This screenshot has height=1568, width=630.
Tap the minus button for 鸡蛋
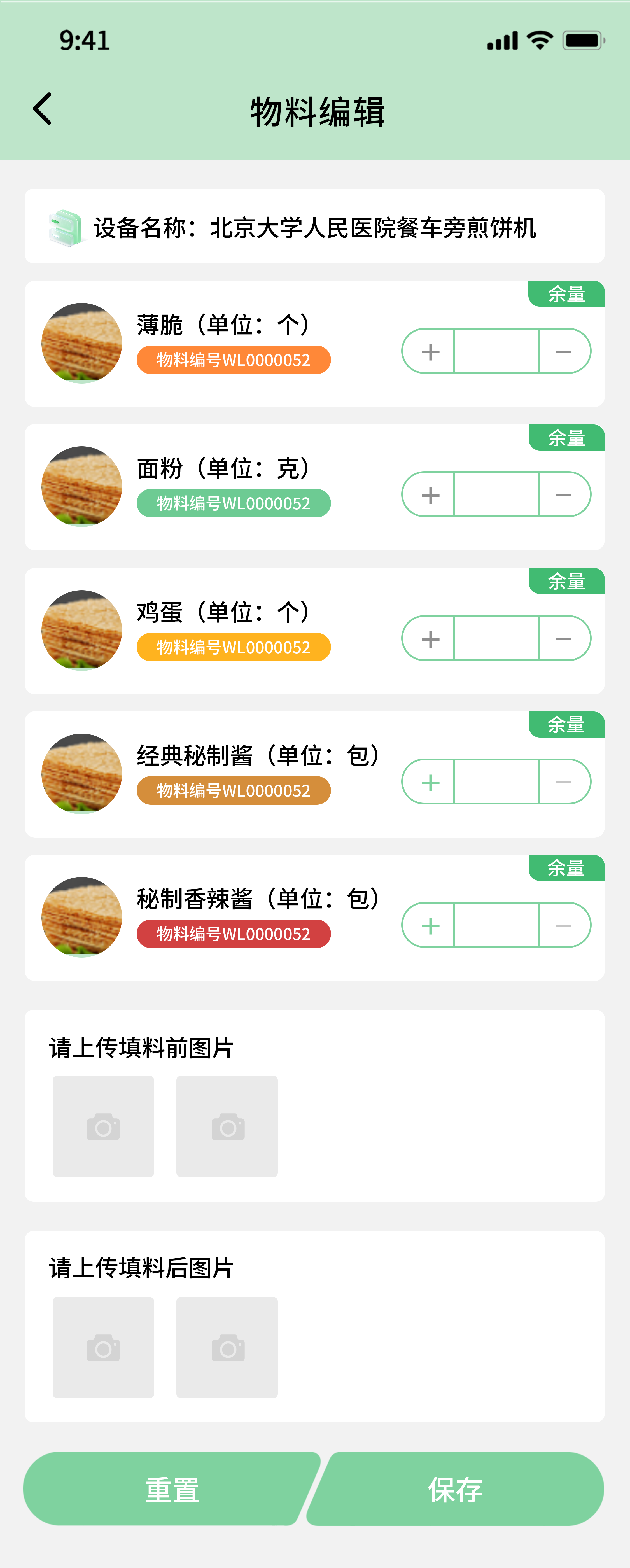pos(564,638)
